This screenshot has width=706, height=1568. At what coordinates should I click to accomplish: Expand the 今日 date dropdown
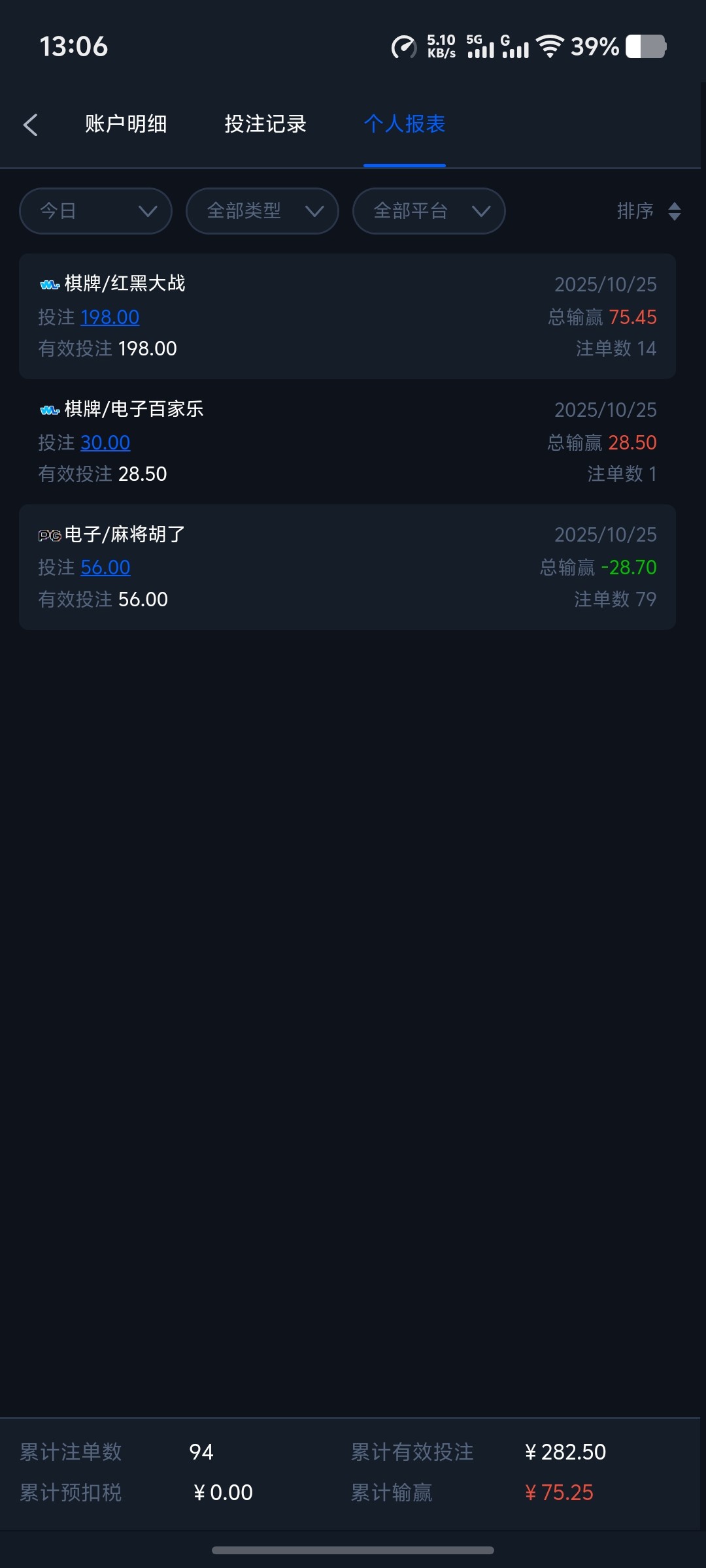(95, 211)
